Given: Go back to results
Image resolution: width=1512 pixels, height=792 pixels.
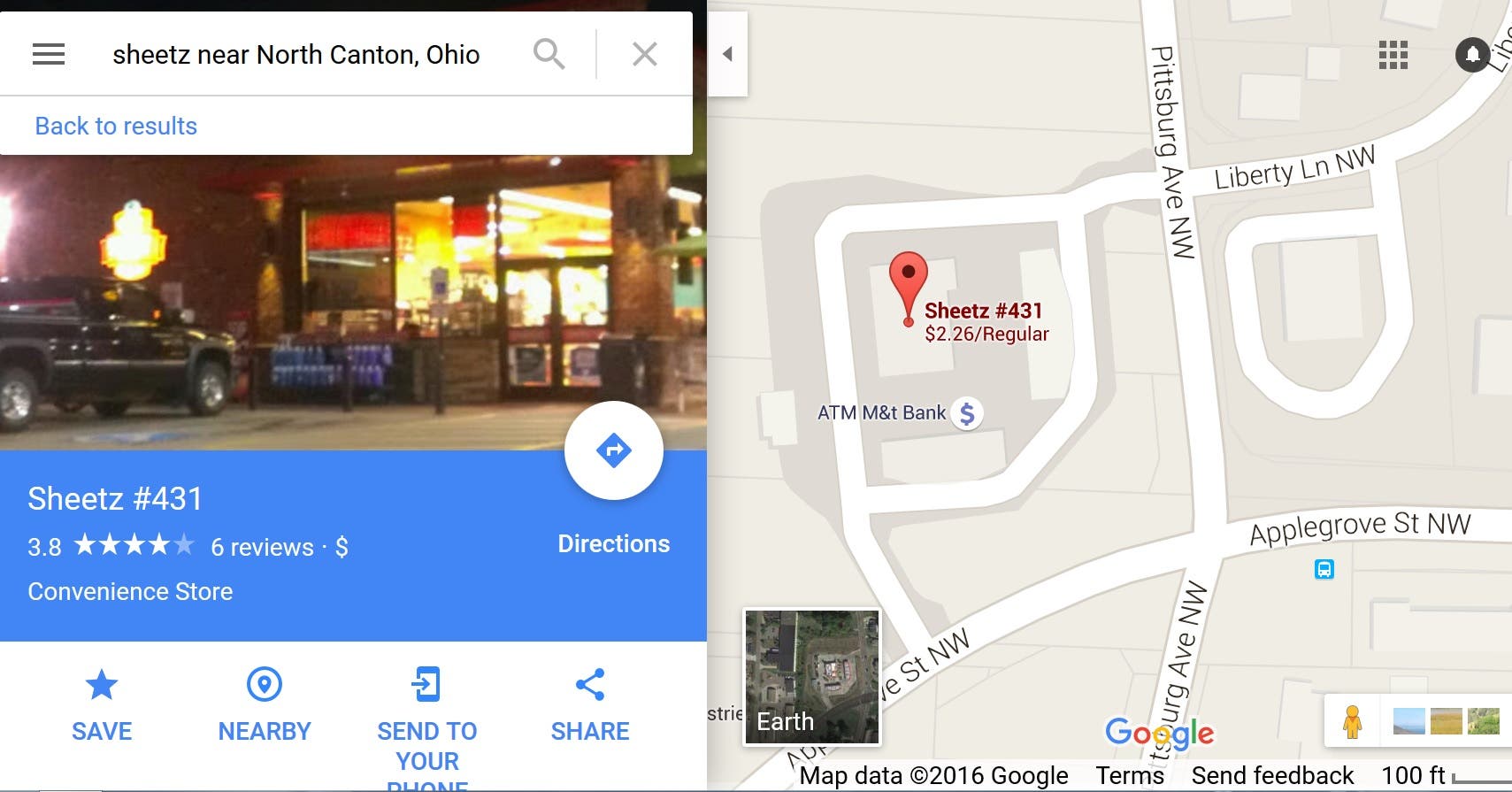Looking at the screenshot, I should coord(116,126).
